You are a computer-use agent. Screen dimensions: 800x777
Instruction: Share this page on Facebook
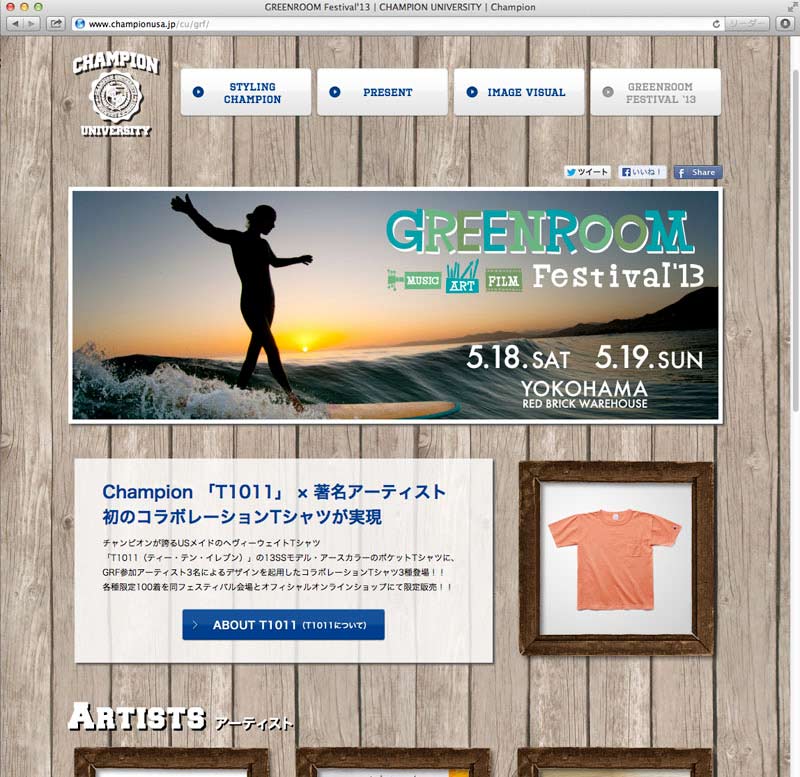(697, 172)
